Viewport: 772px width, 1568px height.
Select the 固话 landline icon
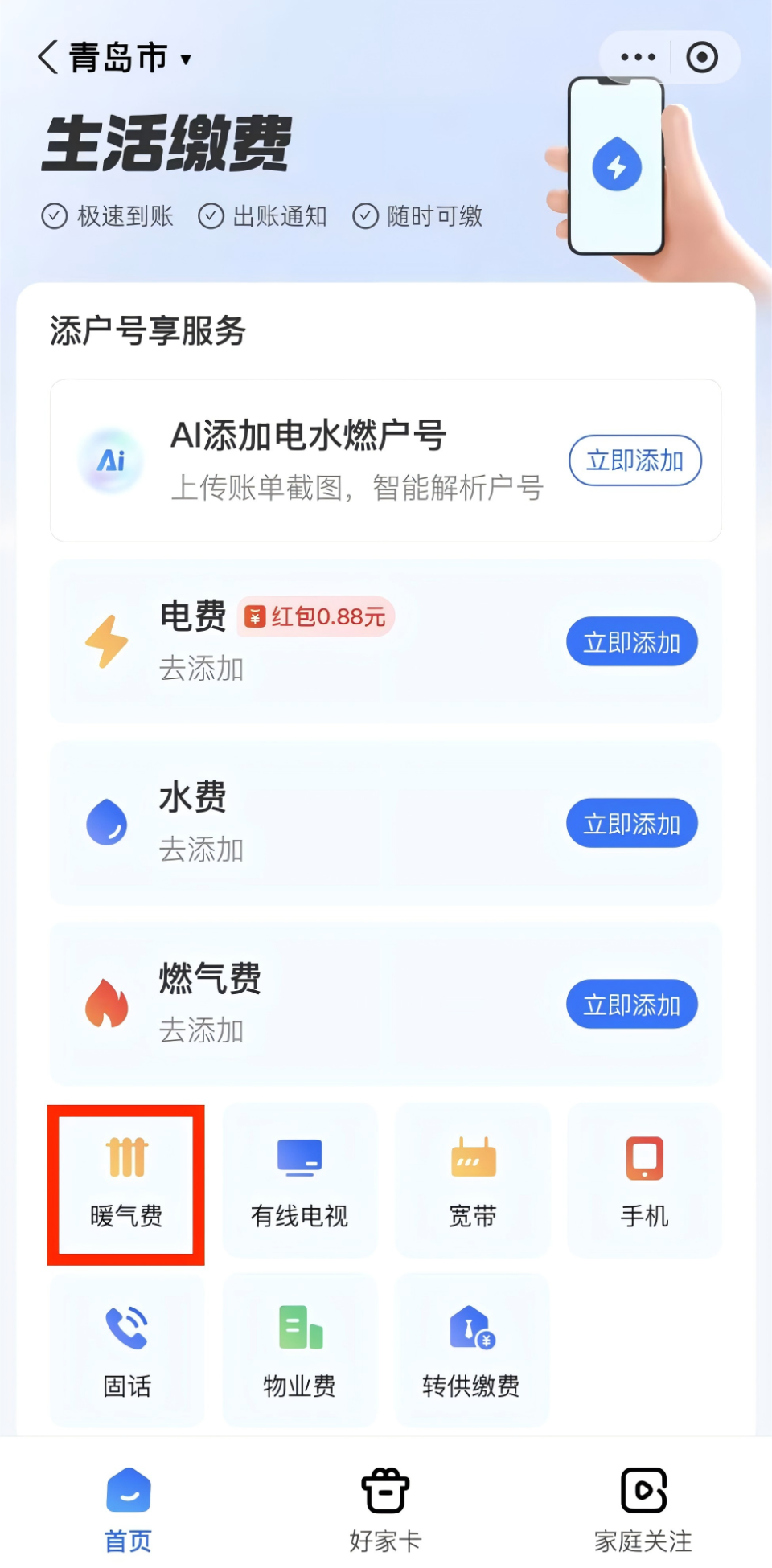(126, 1350)
